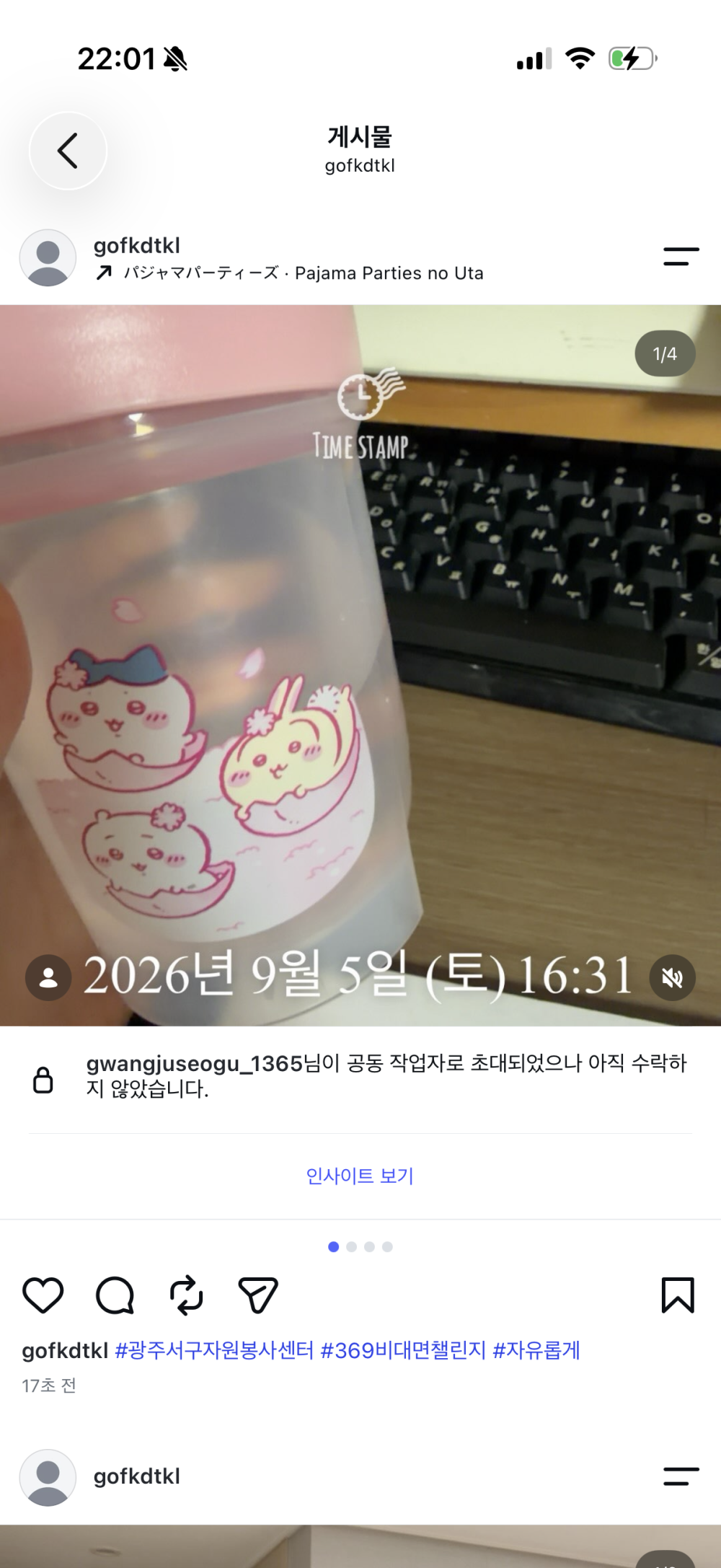Go back using the top-left arrow

pos(68,151)
